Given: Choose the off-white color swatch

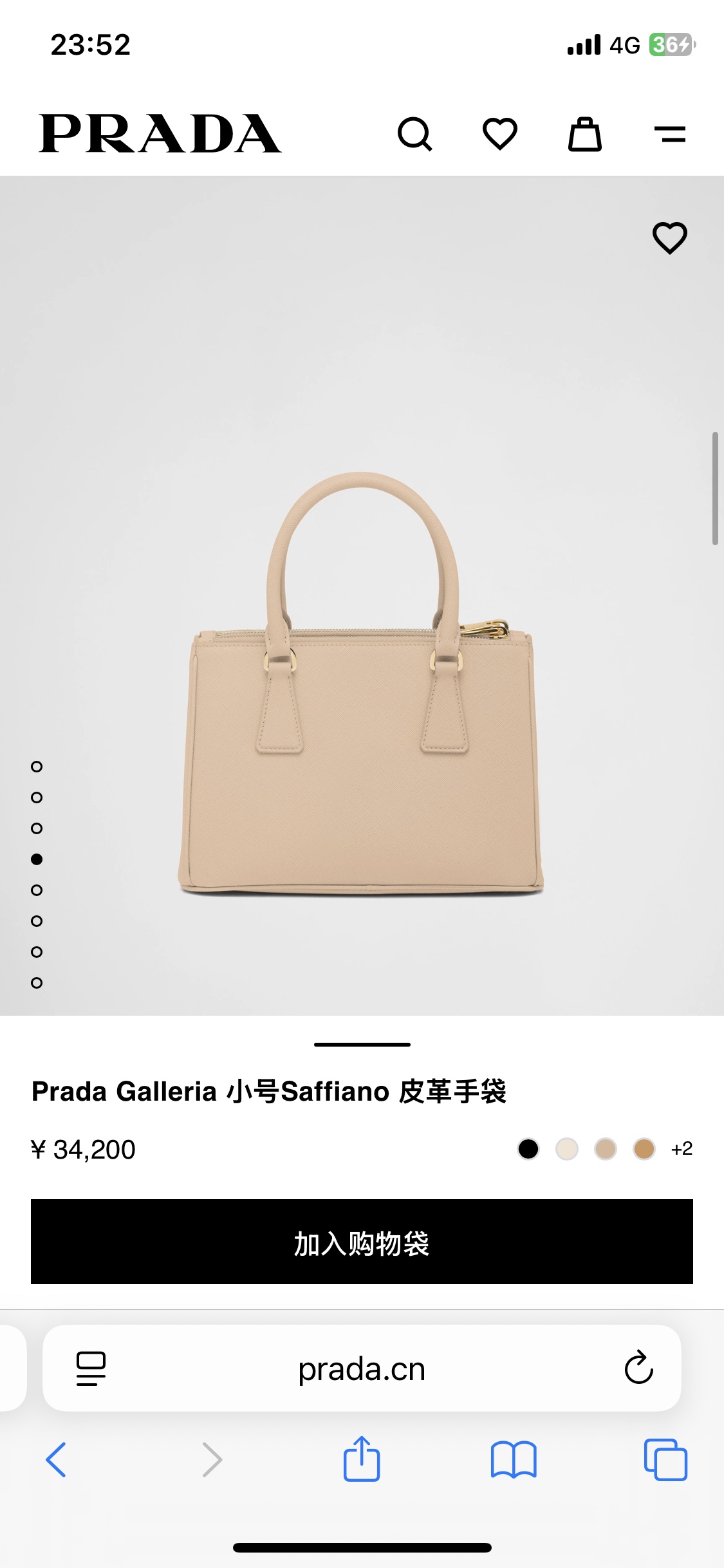Looking at the screenshot, I should [567, 1149].
